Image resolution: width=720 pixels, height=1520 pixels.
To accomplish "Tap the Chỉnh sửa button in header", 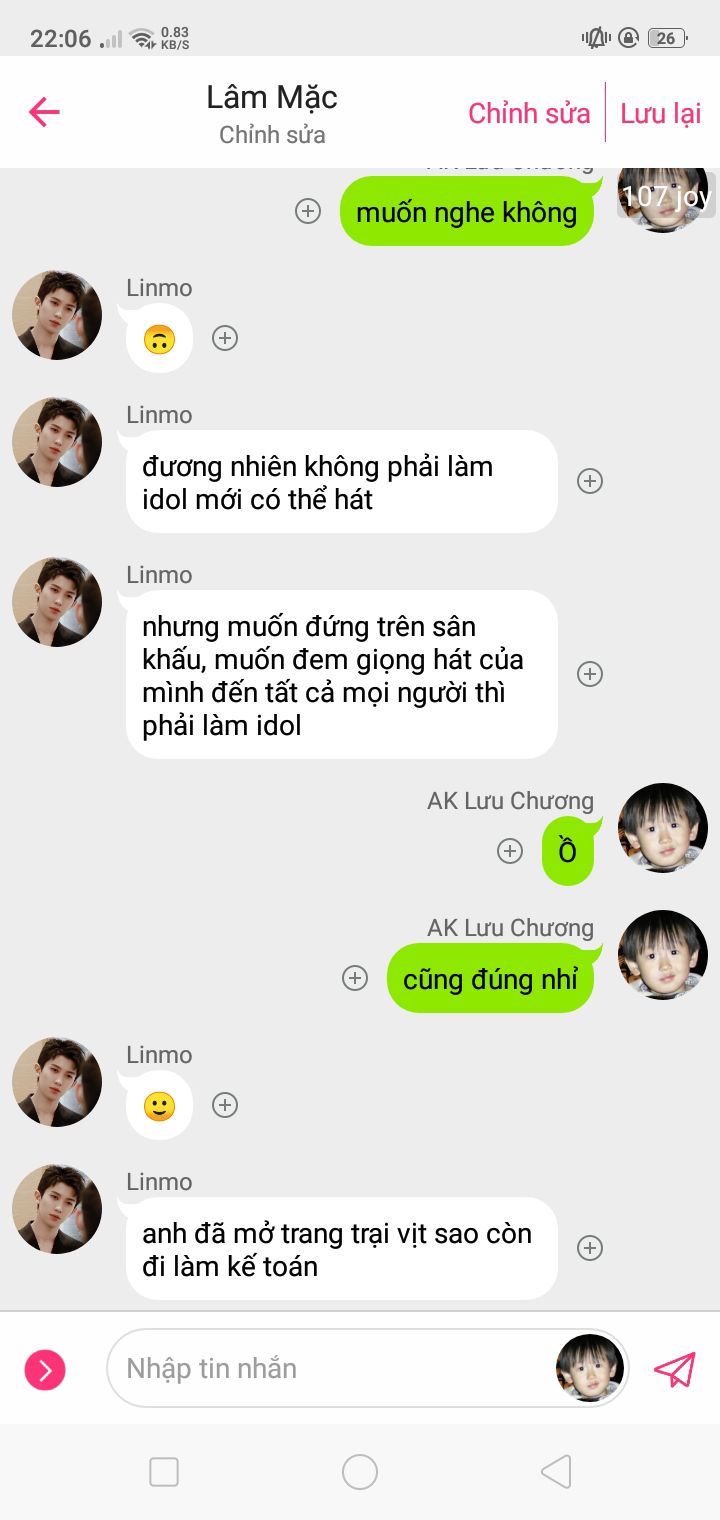I will pos(529,113).
